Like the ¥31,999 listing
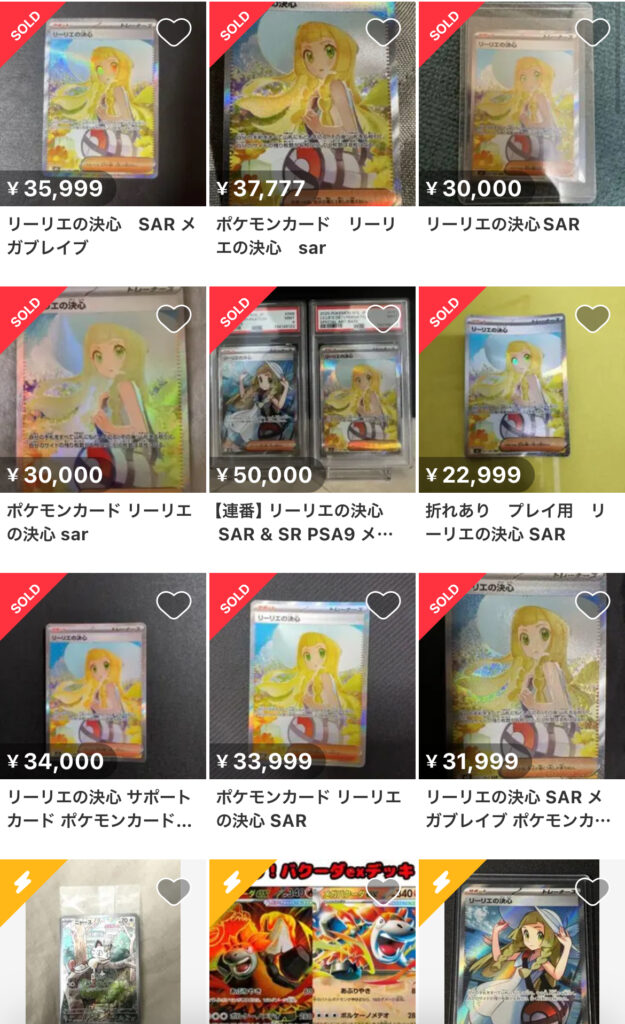Viewport: 625px width, 1024px height. [592, 604]
